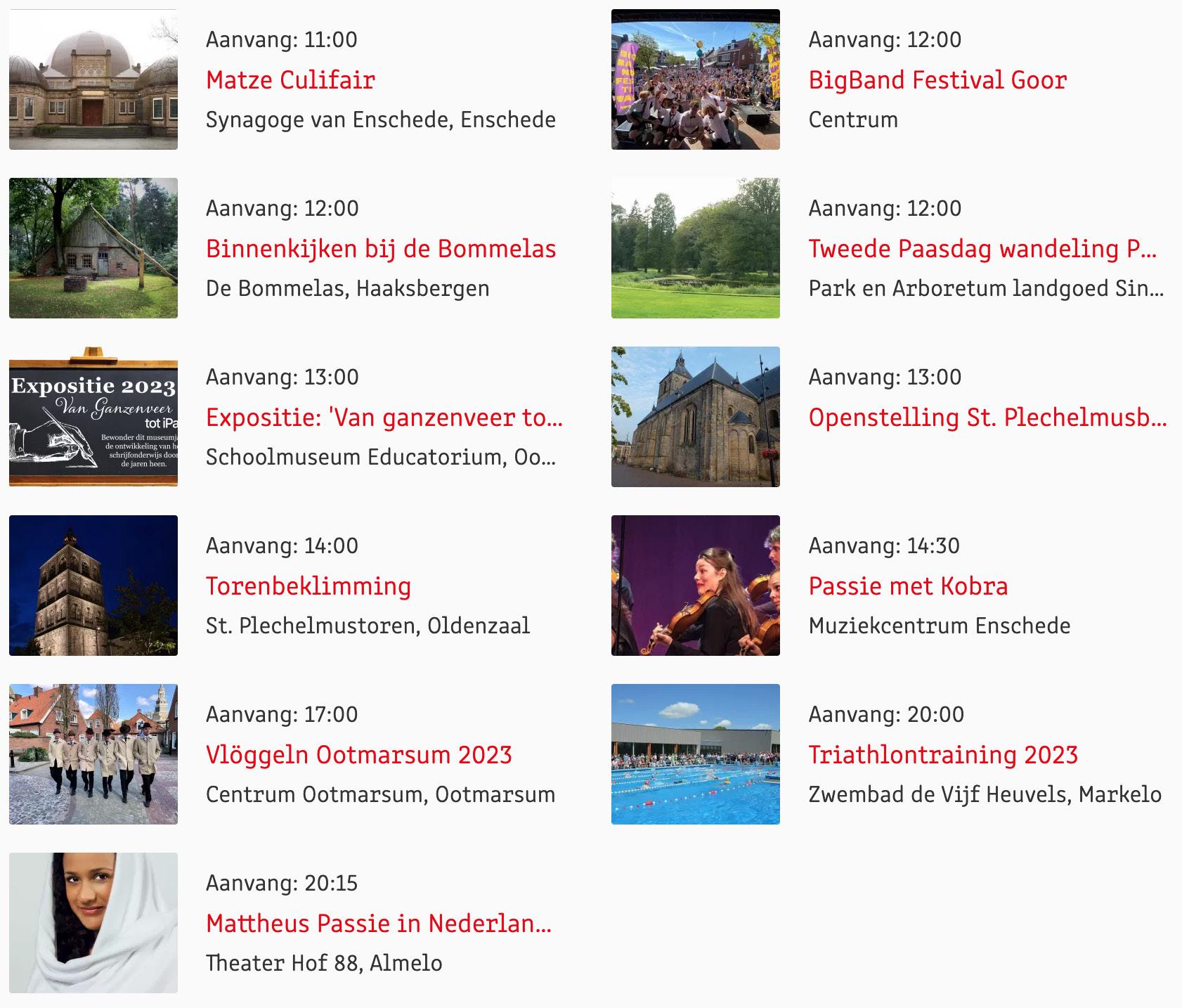Tap the violinist photo for Passie met Kobra
The image size is (1182, 1008).
point(695,586)
